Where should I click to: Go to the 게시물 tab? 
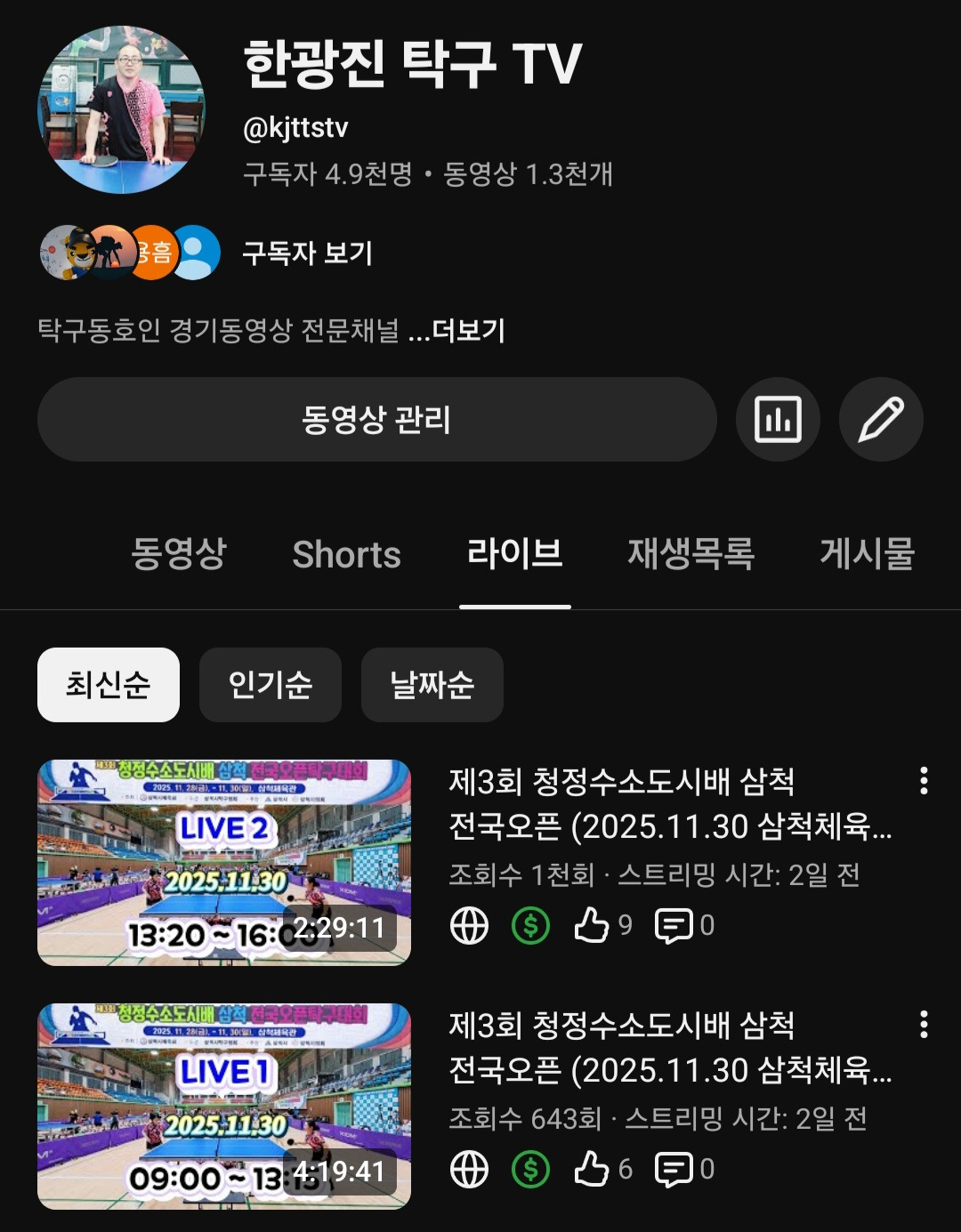(x=867, y=554)
